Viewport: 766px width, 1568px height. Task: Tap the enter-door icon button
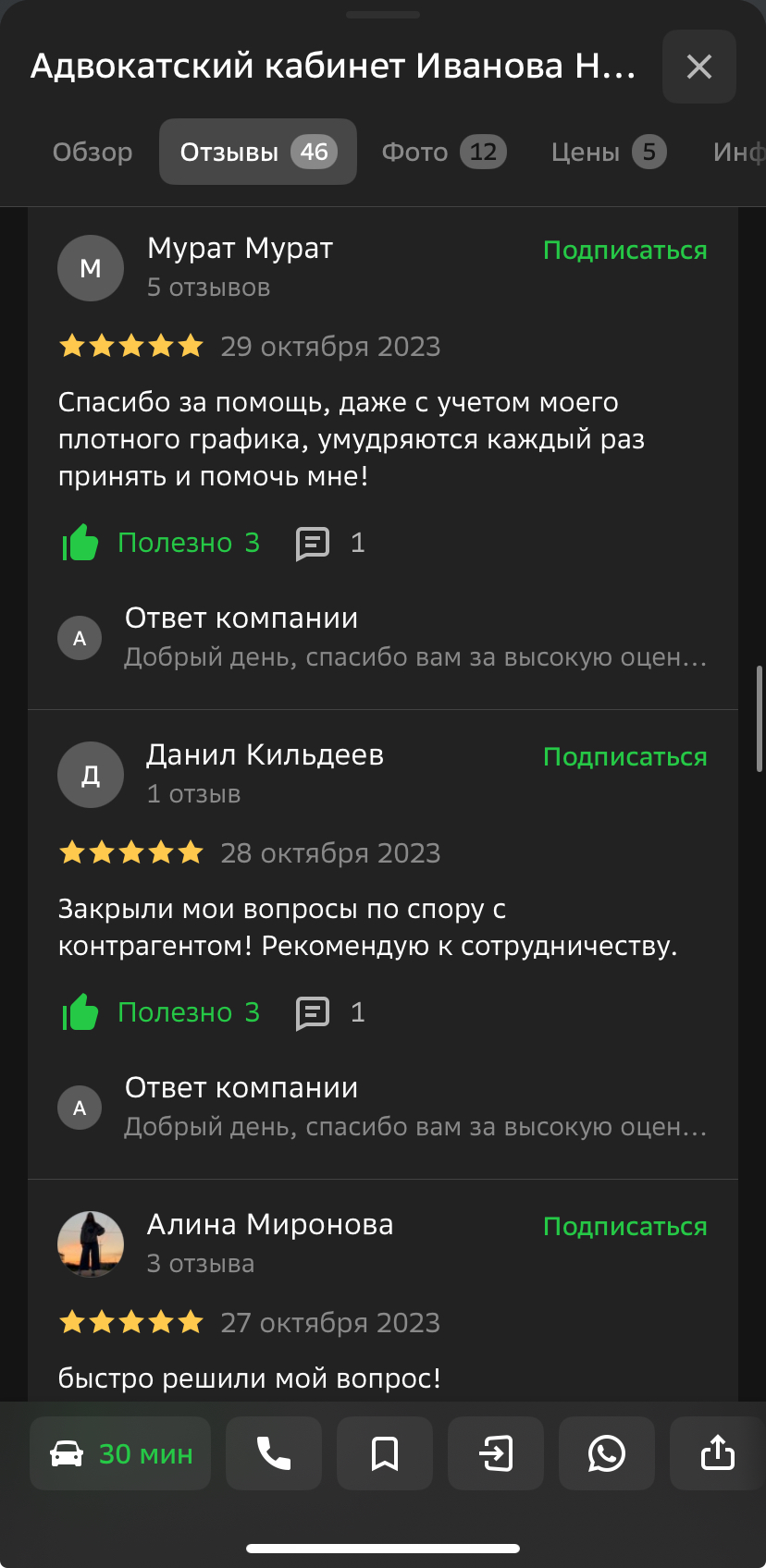[x=496, y=1453]
